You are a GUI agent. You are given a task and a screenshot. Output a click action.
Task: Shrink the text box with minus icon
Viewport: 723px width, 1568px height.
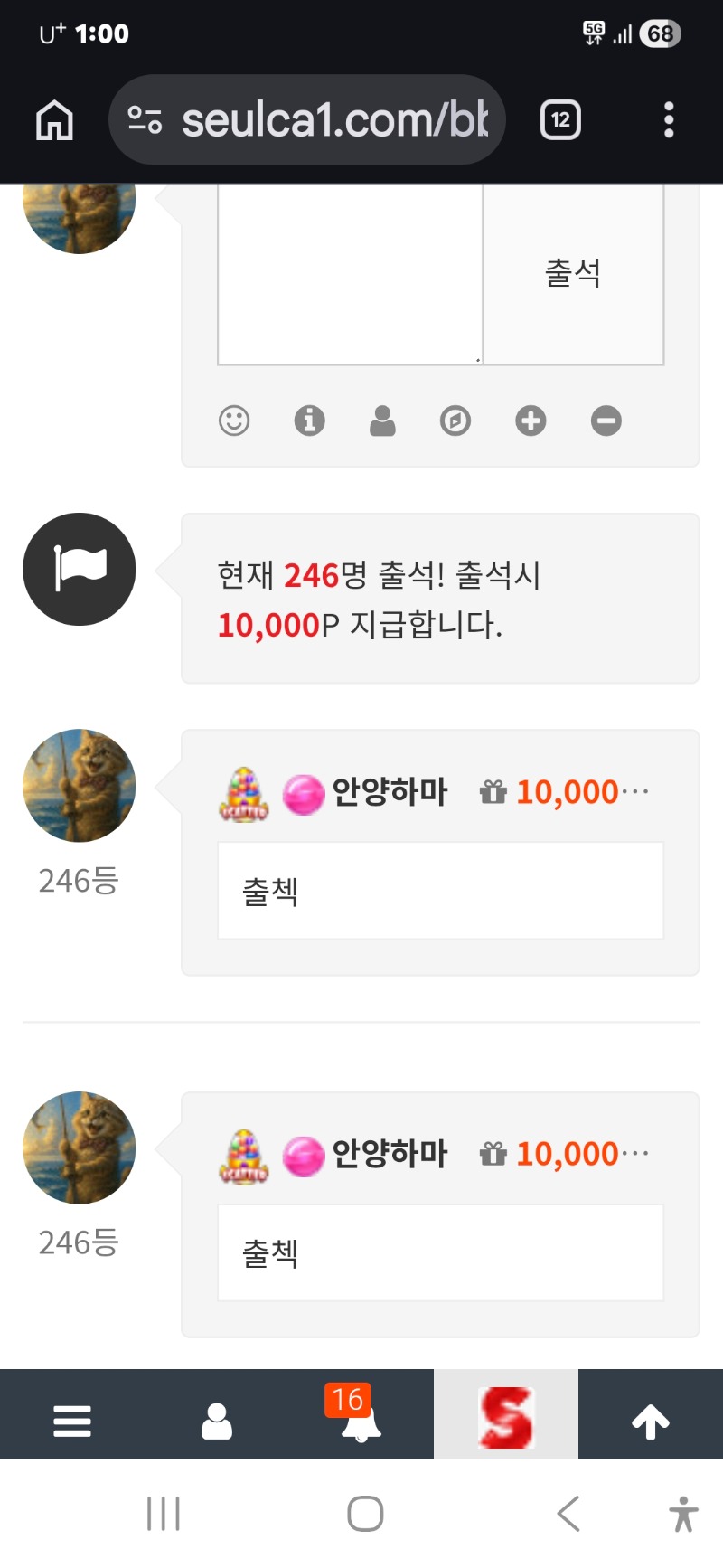point(606,420)
